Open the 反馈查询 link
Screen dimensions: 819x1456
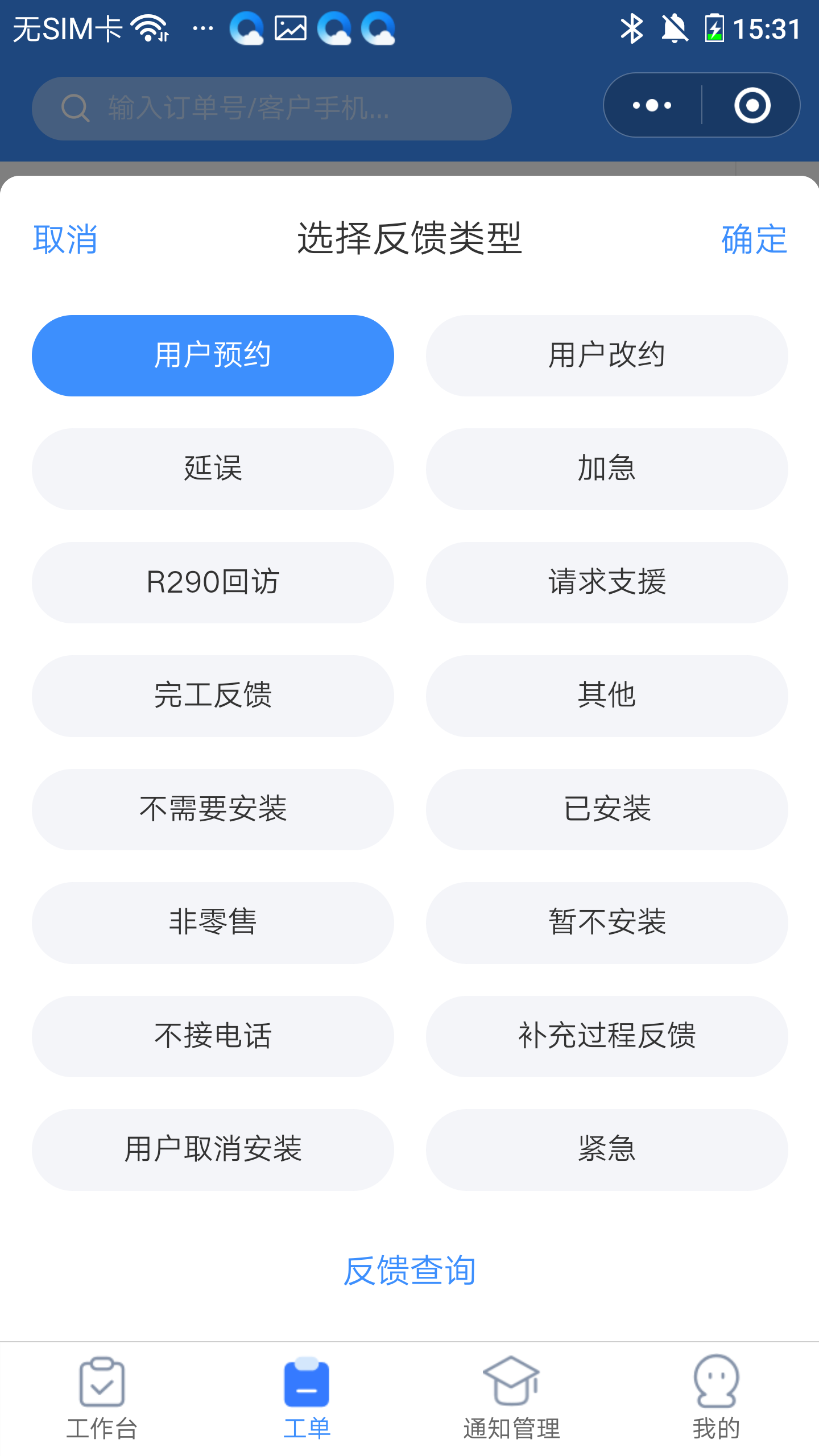(x=409, y=1271)
